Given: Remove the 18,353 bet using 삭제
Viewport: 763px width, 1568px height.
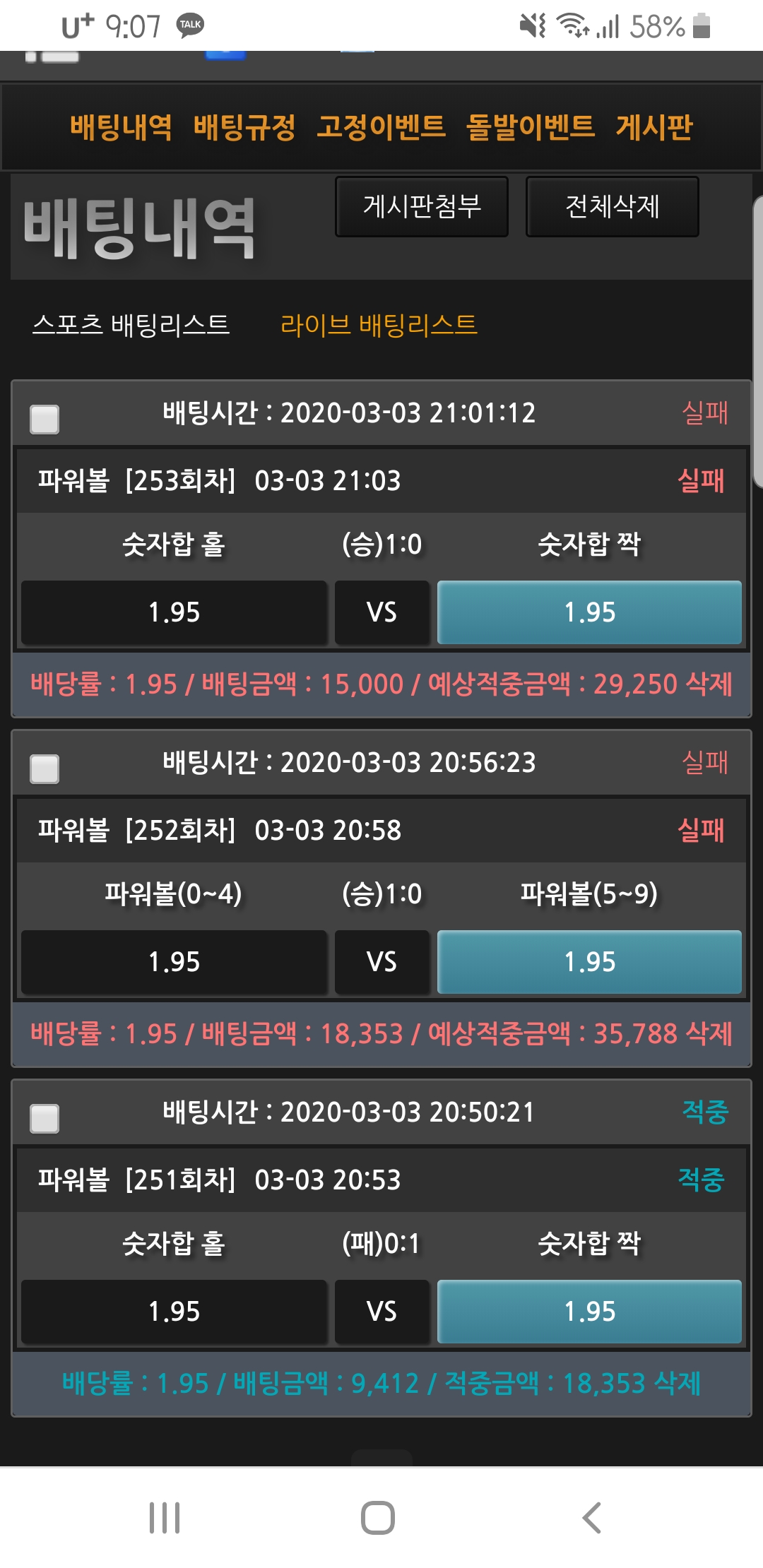Looking at the screenshot, I should point(709,1033).
